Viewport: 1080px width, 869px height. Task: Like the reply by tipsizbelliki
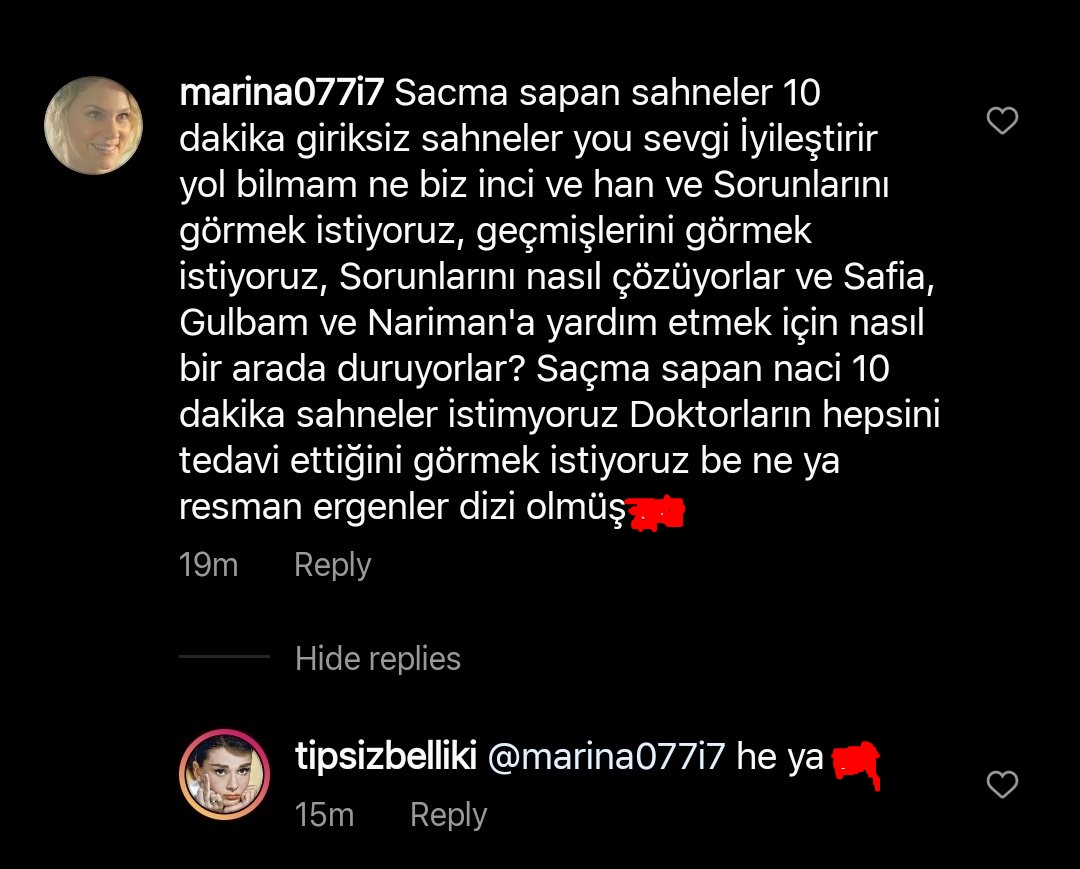tap(1002, 785)
